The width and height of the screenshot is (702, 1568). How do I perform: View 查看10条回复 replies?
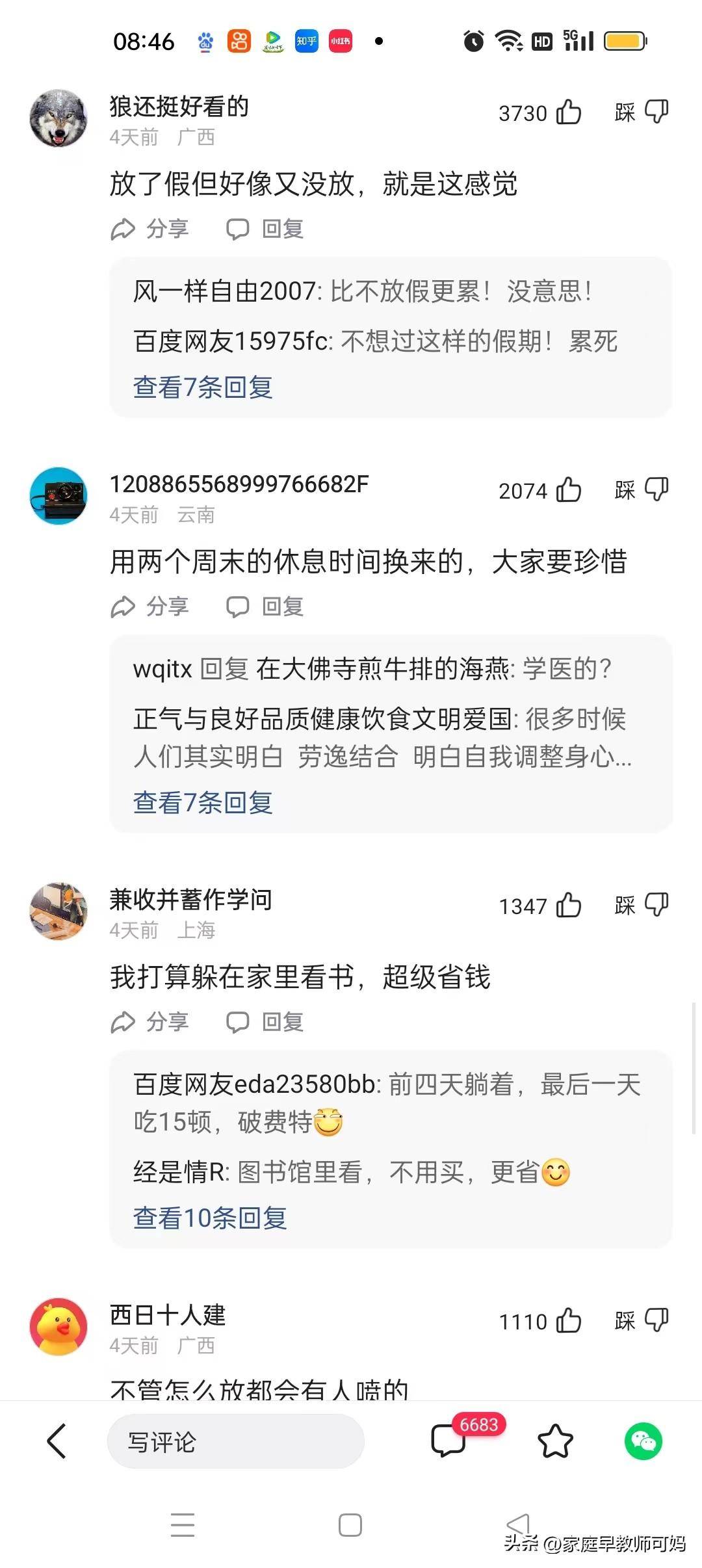click(x=210, y=1218)
